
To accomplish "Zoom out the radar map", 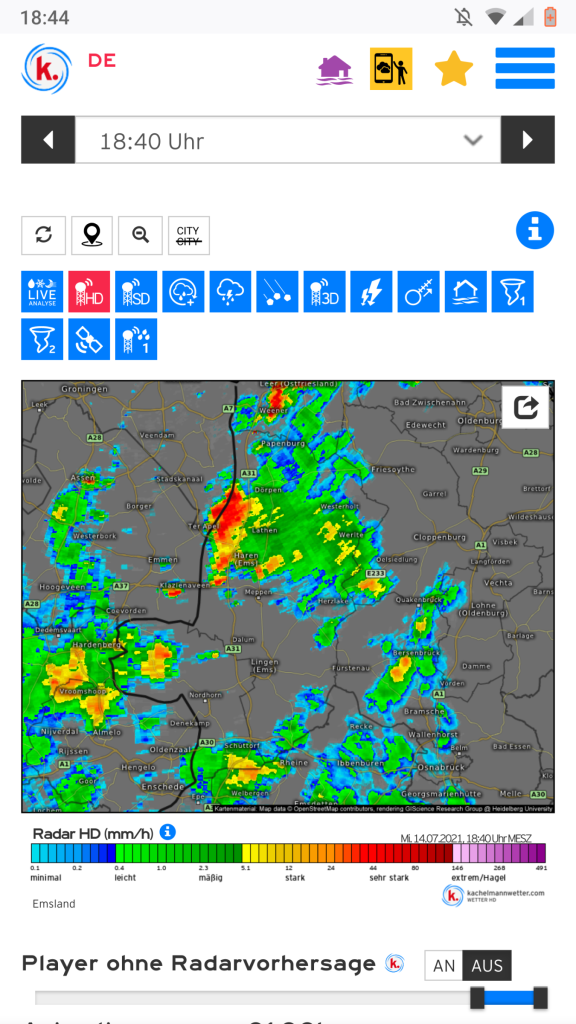I will point(140,235).
